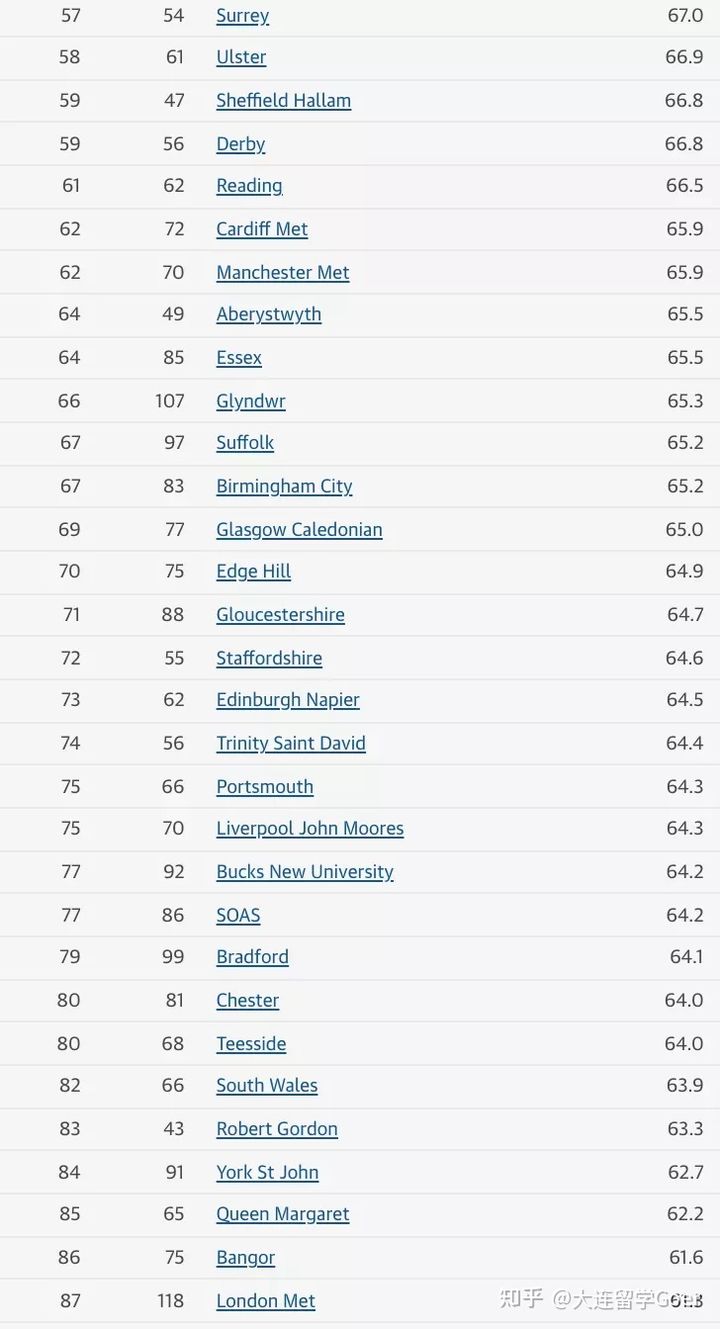Select the Edinburgh Napier link
The height and width of the screenshot is (1329, 720).
point(287,700)
